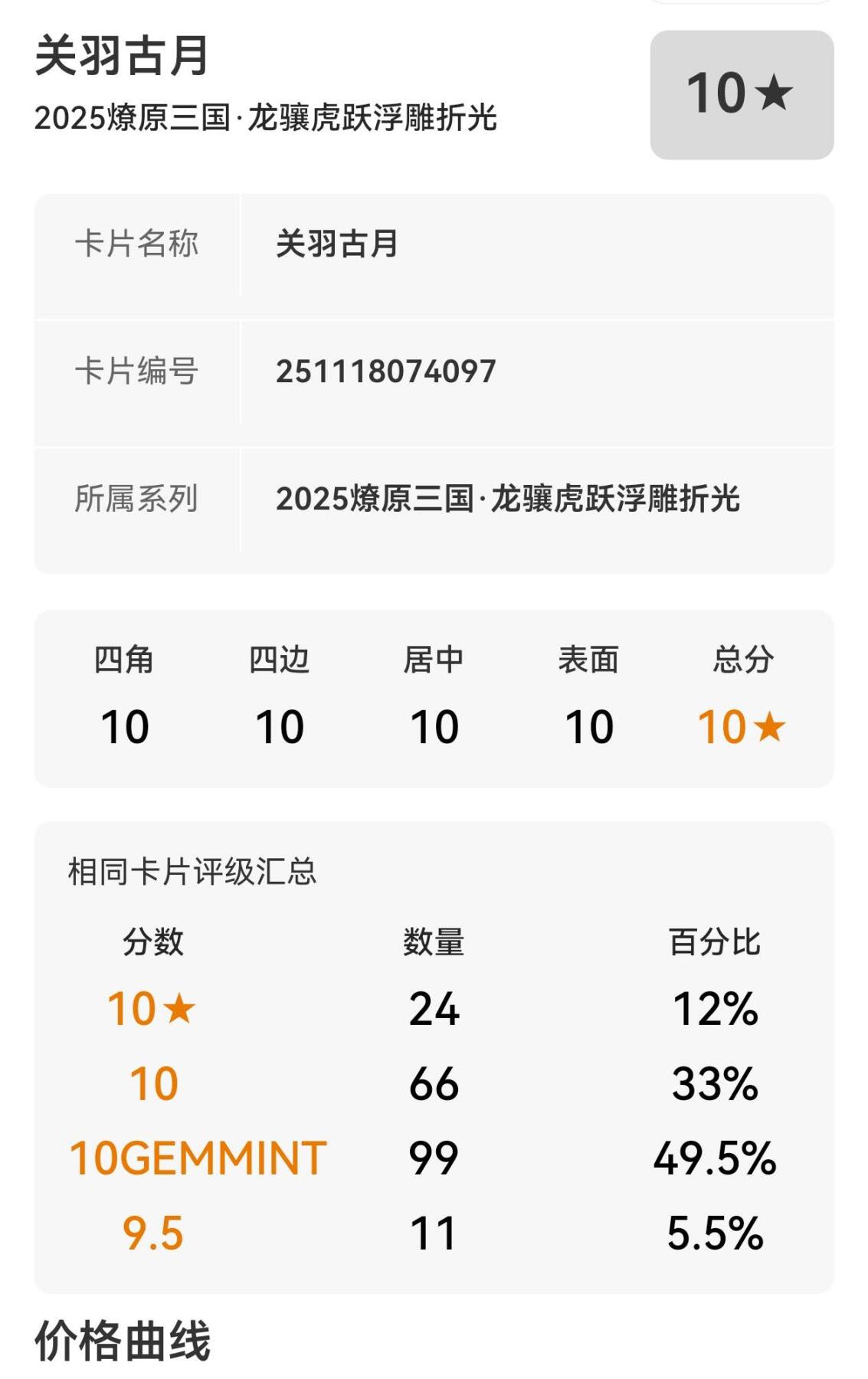Viewport: 868px width, 1379px height.
Task: Open the series 2025燎原三国·龙骧虎跃浮雕折光
Action: (x=512, y=498)
